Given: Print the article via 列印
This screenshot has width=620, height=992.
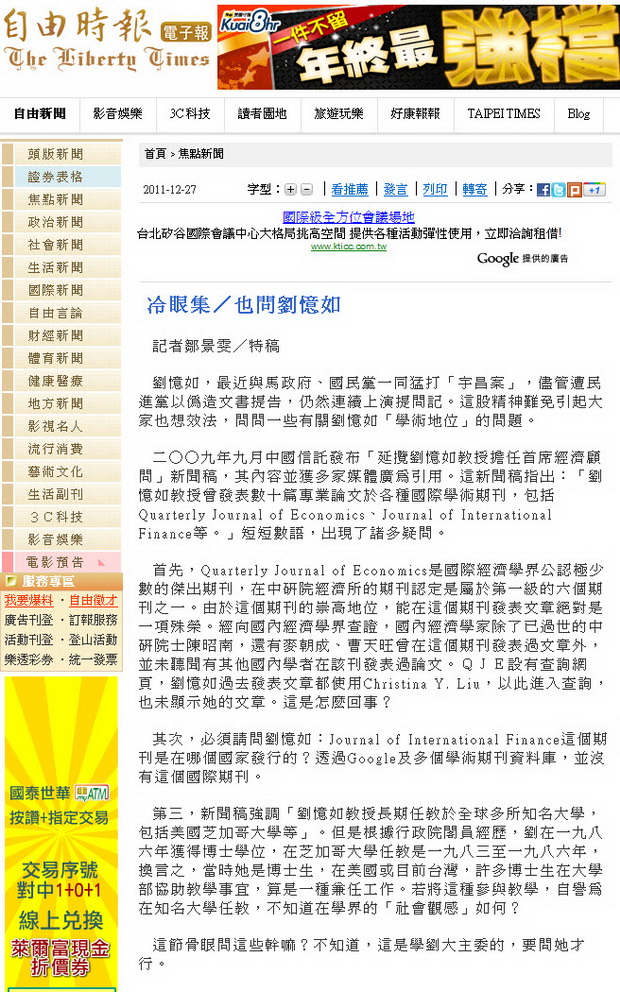Looking at the screenshot, I should (x=435, y=189).
